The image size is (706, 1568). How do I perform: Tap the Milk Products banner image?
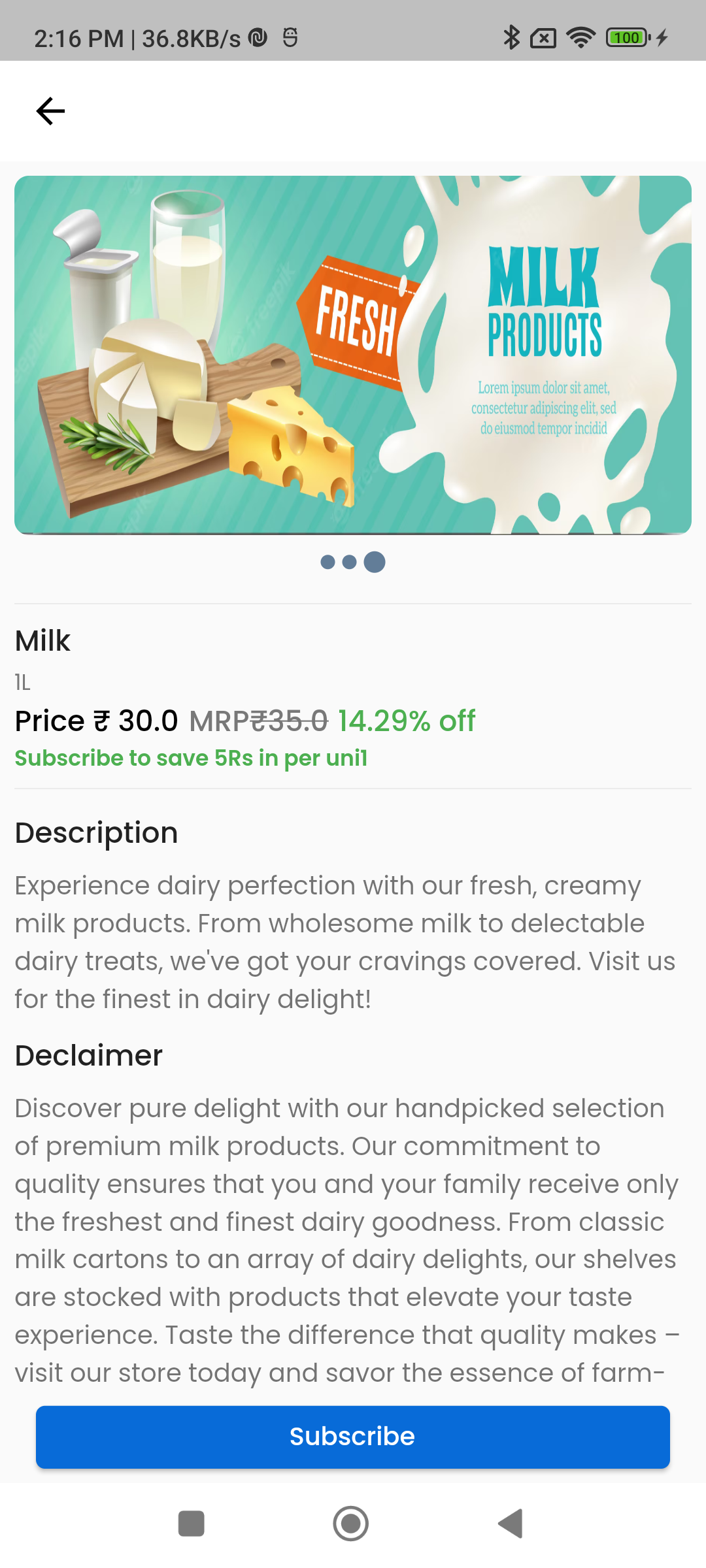[353, 354]
